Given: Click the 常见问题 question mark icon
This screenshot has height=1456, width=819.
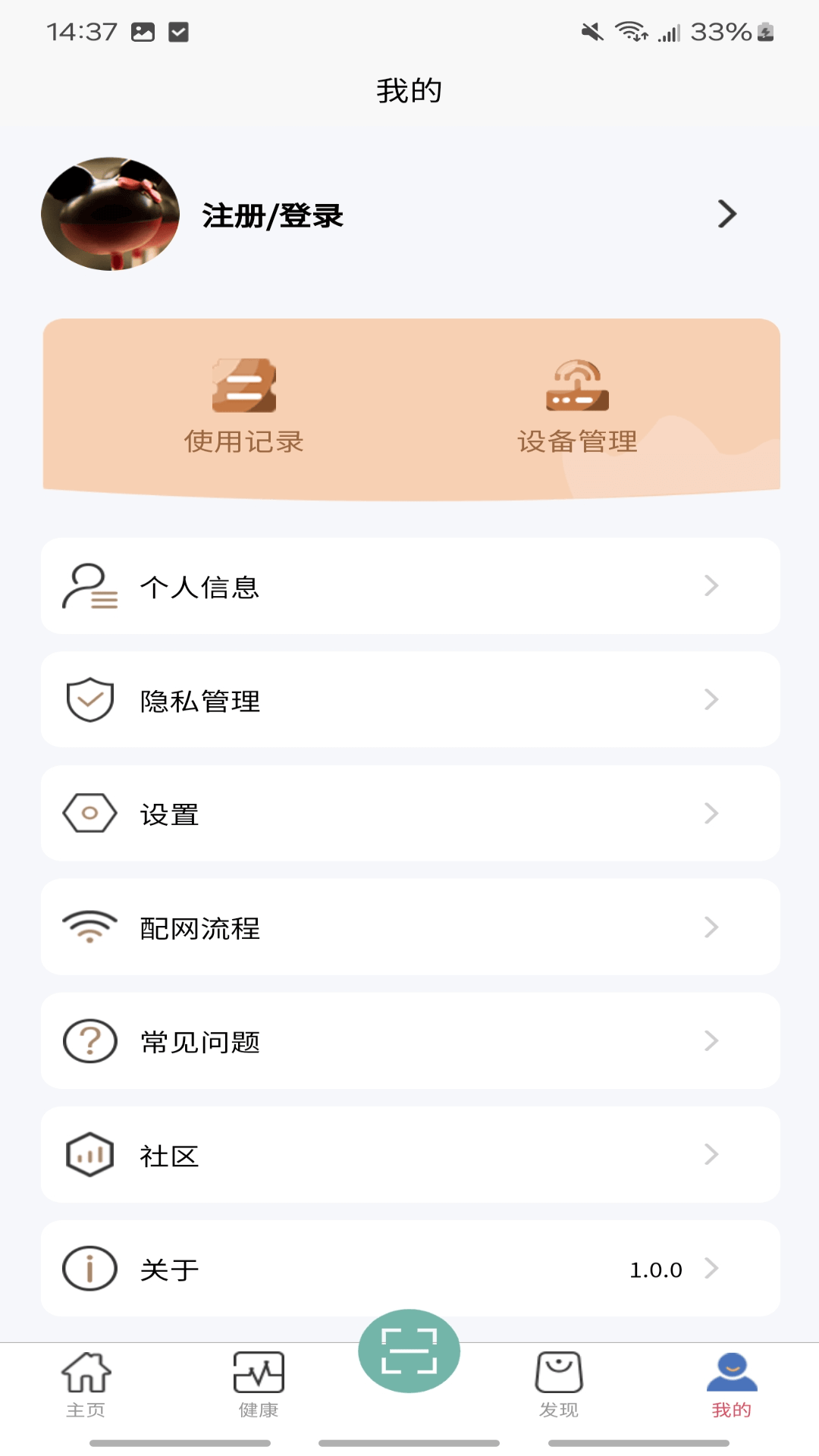Looking at the screenshot, I should 89,1040.
